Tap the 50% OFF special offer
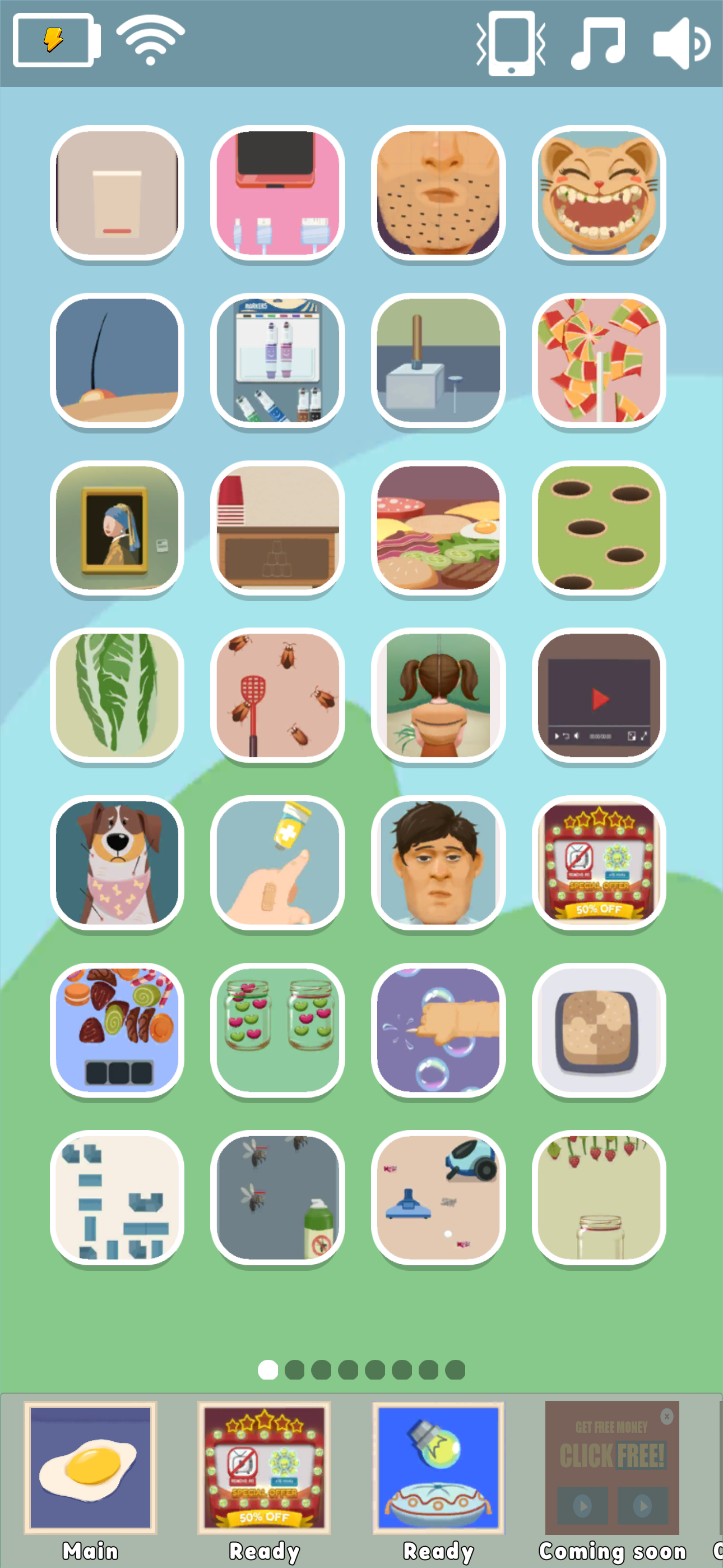The height and width of the screenshot is (1568, 723). 266,1468
